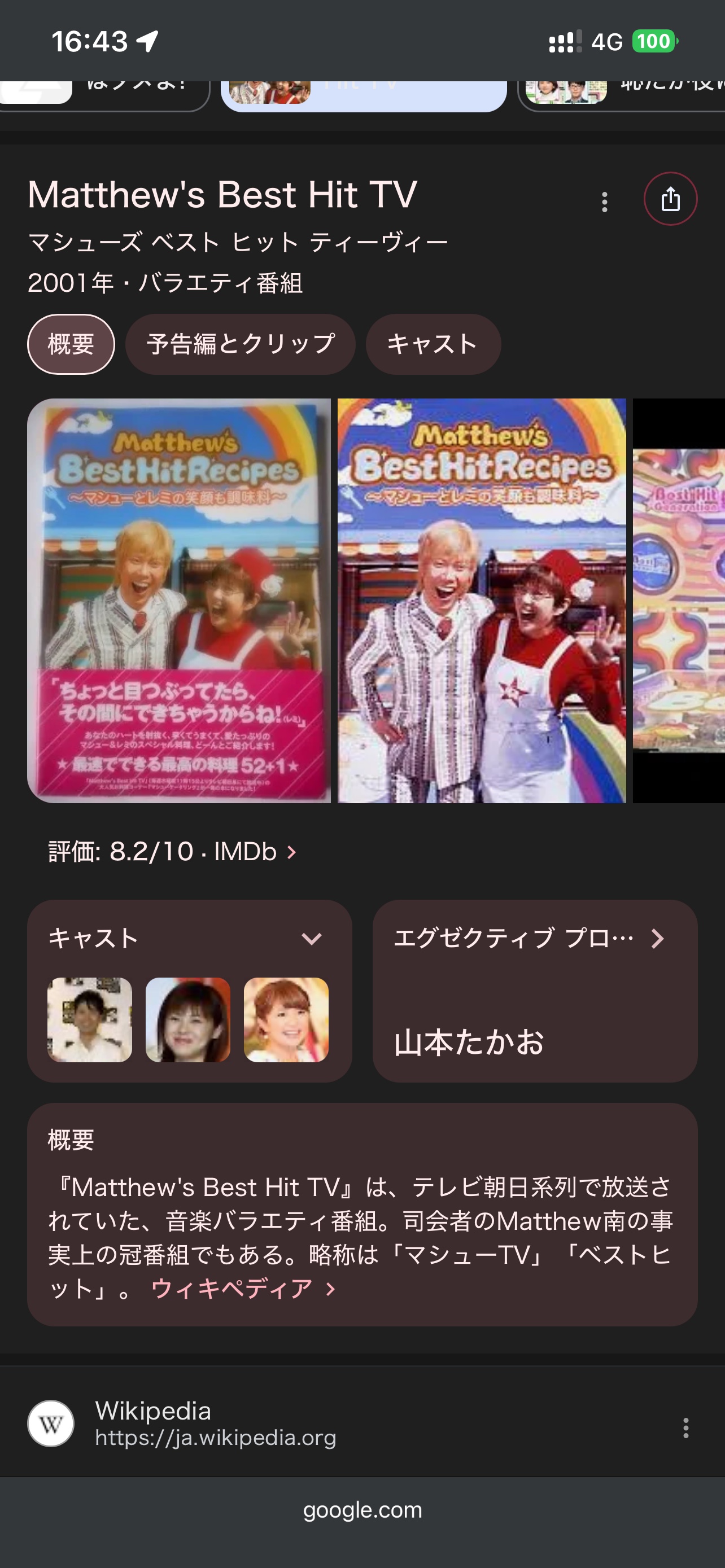View the partially visible Best Hit Generation image
This screenshot has width=725, height=1568.
(679, 600)
